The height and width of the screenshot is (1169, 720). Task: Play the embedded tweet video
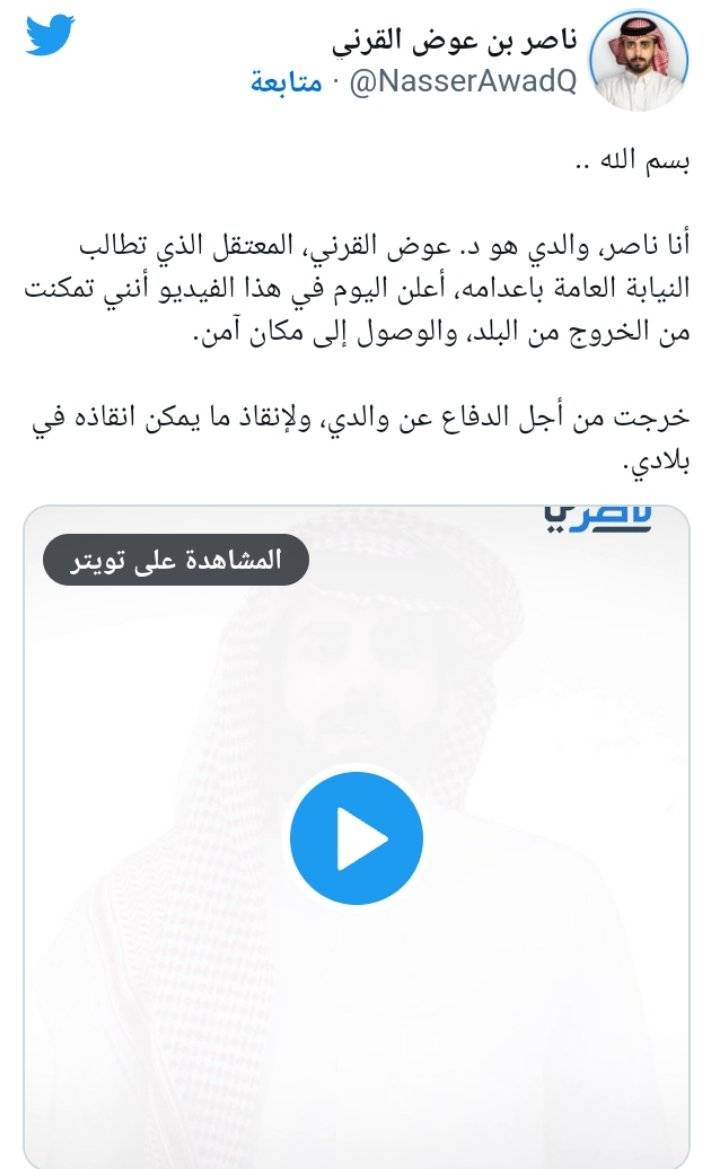356,836
